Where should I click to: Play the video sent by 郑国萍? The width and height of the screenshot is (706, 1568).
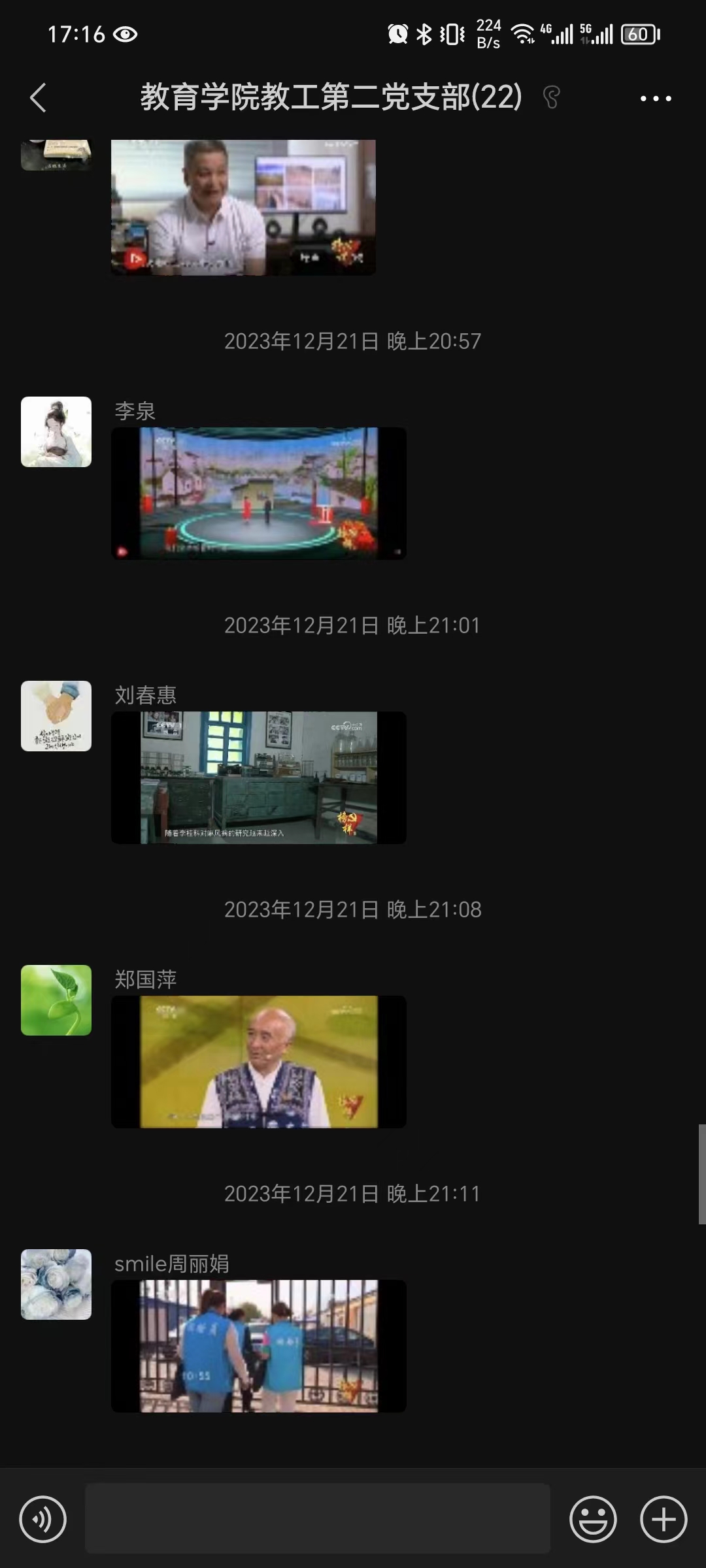pyautogui.click(x=259, y=1062)
